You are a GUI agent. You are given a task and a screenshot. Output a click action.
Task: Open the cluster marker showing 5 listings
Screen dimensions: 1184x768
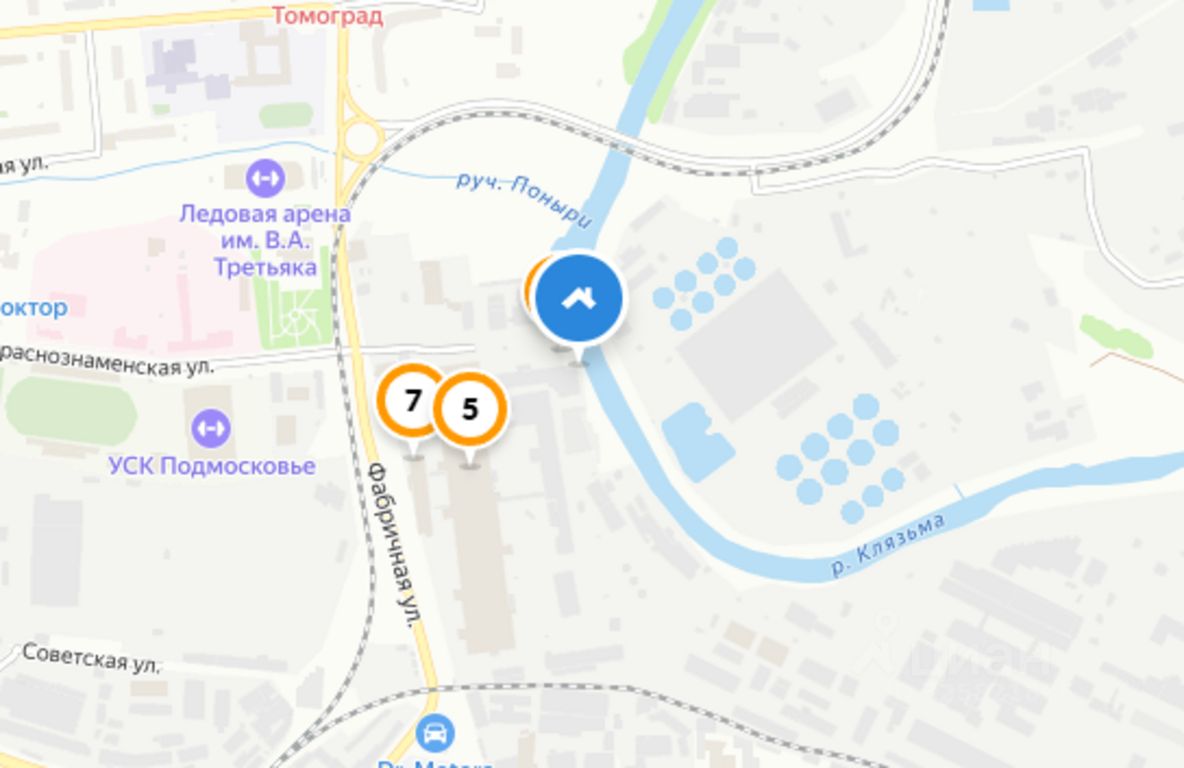(470, 408)
